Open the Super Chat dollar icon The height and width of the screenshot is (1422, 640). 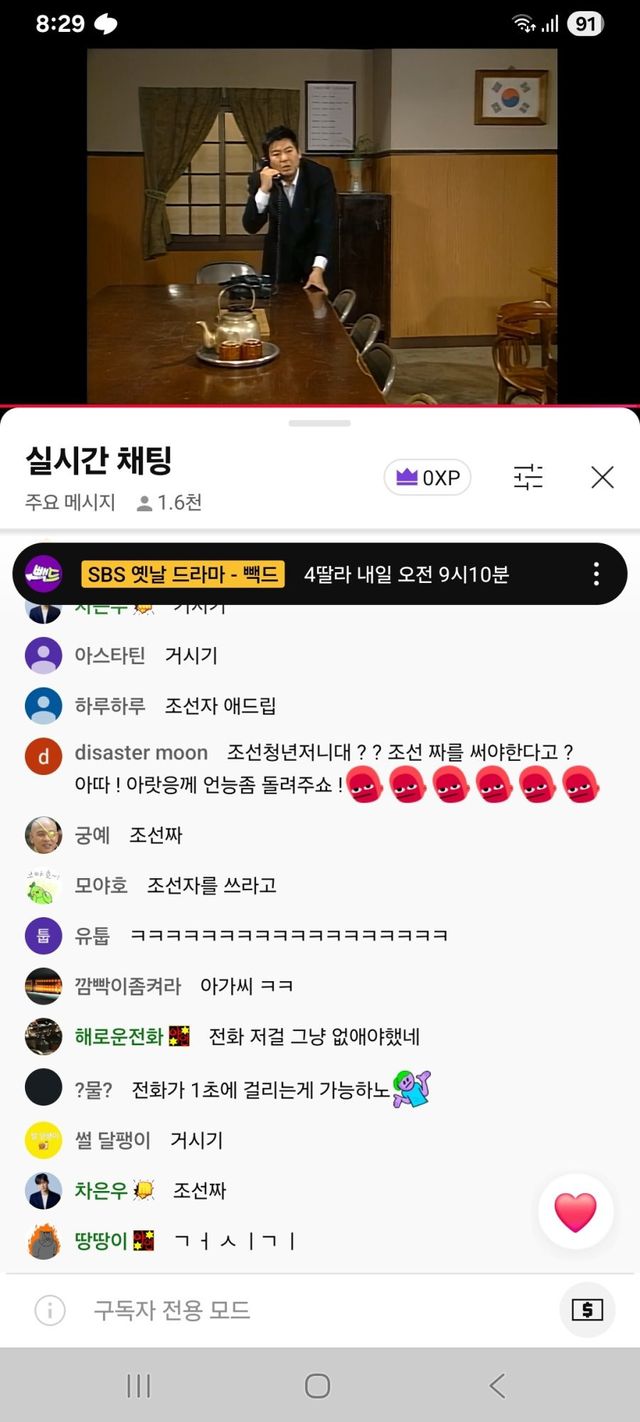(587, 1310)
